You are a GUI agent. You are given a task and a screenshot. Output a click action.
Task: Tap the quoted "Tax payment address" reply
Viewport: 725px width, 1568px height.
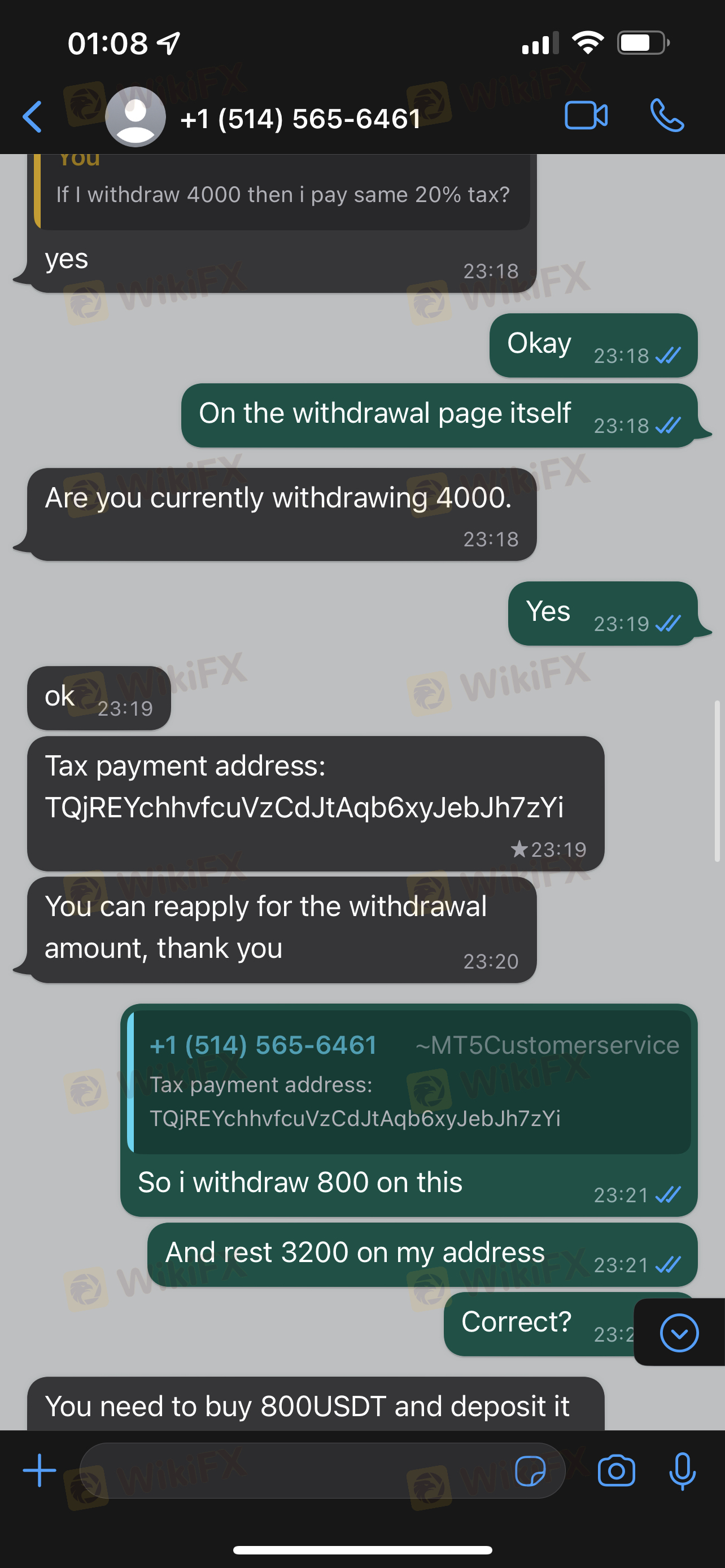(x=409, y=1081)
